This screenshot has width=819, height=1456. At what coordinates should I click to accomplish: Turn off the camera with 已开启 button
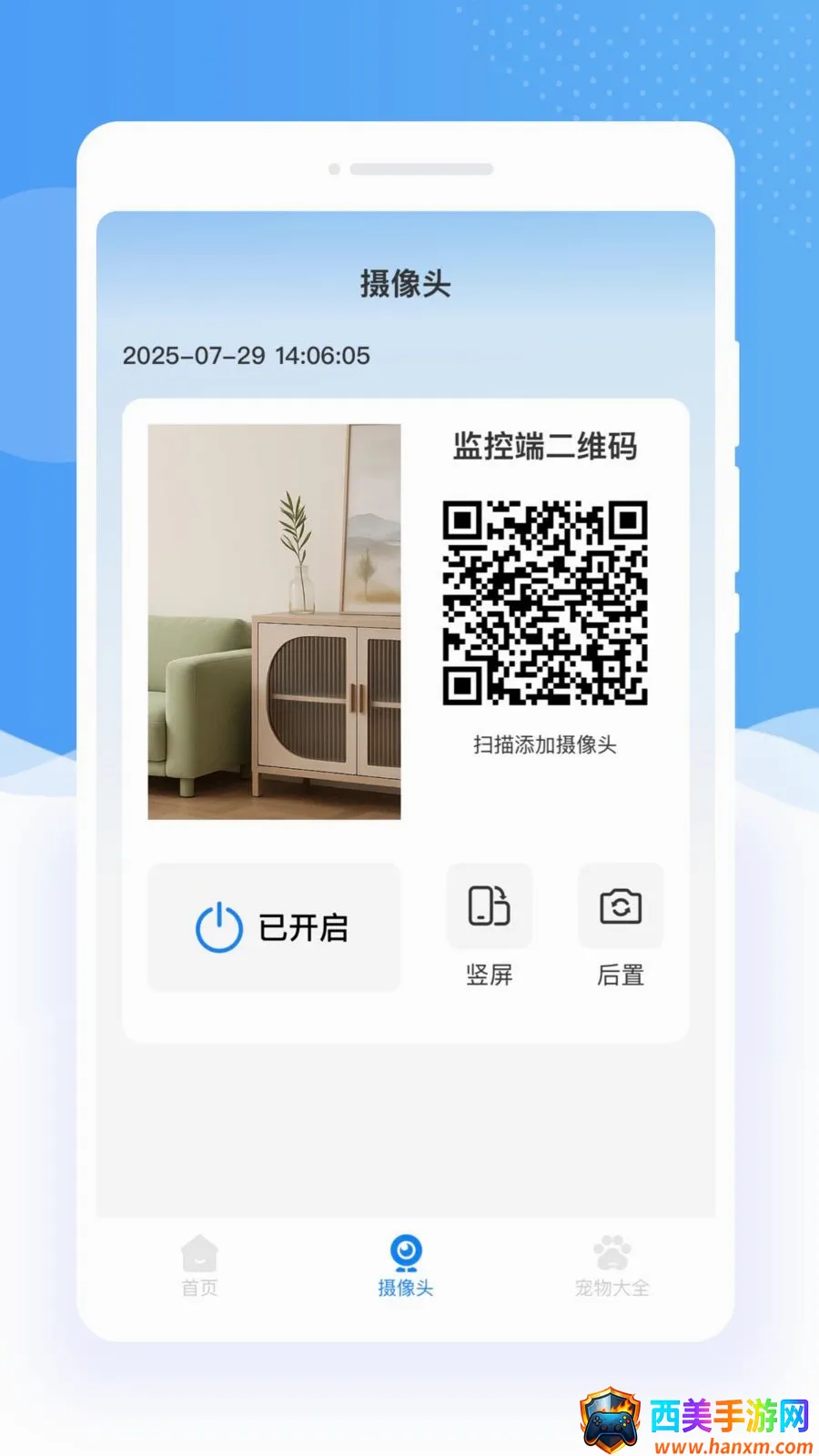click(274, 927)
